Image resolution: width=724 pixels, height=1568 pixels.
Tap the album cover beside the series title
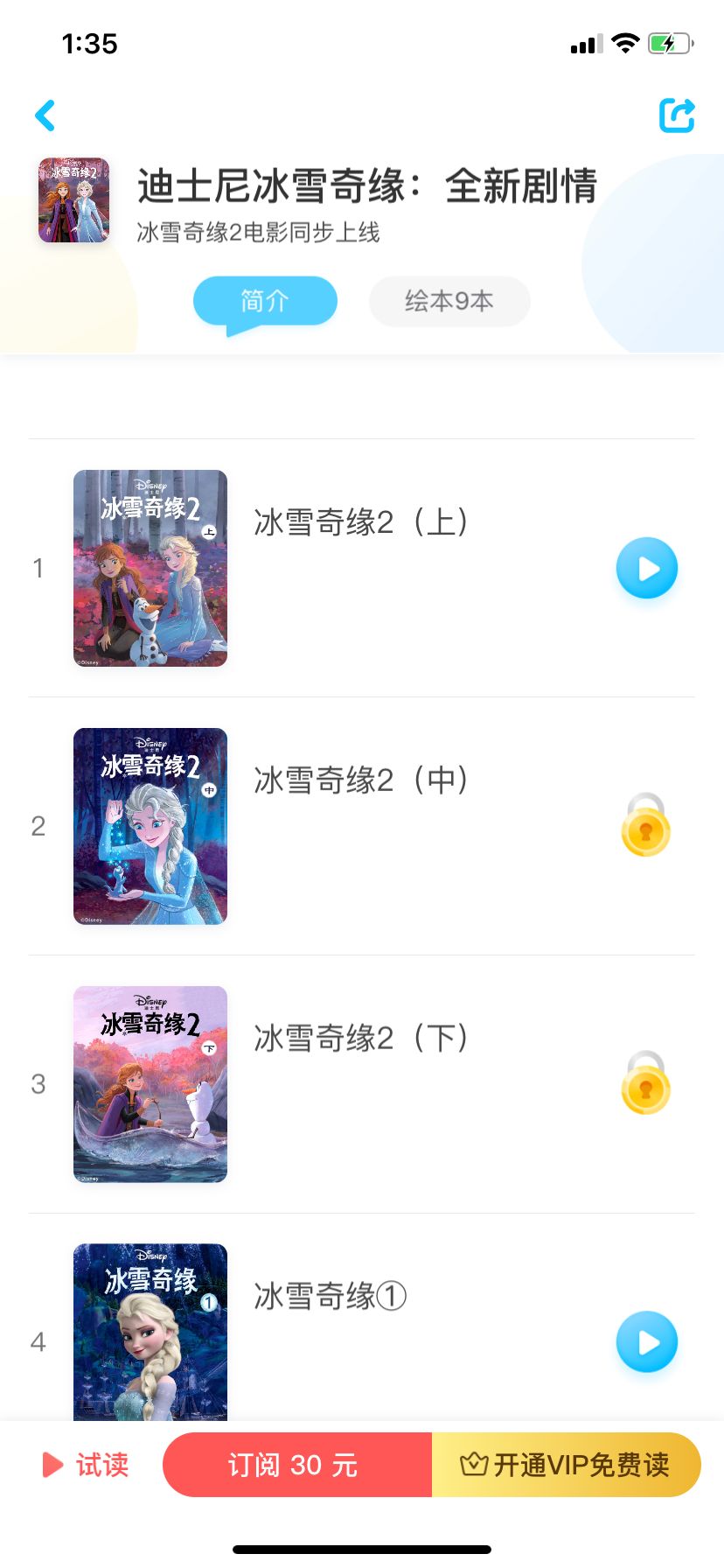pos(73,199)
